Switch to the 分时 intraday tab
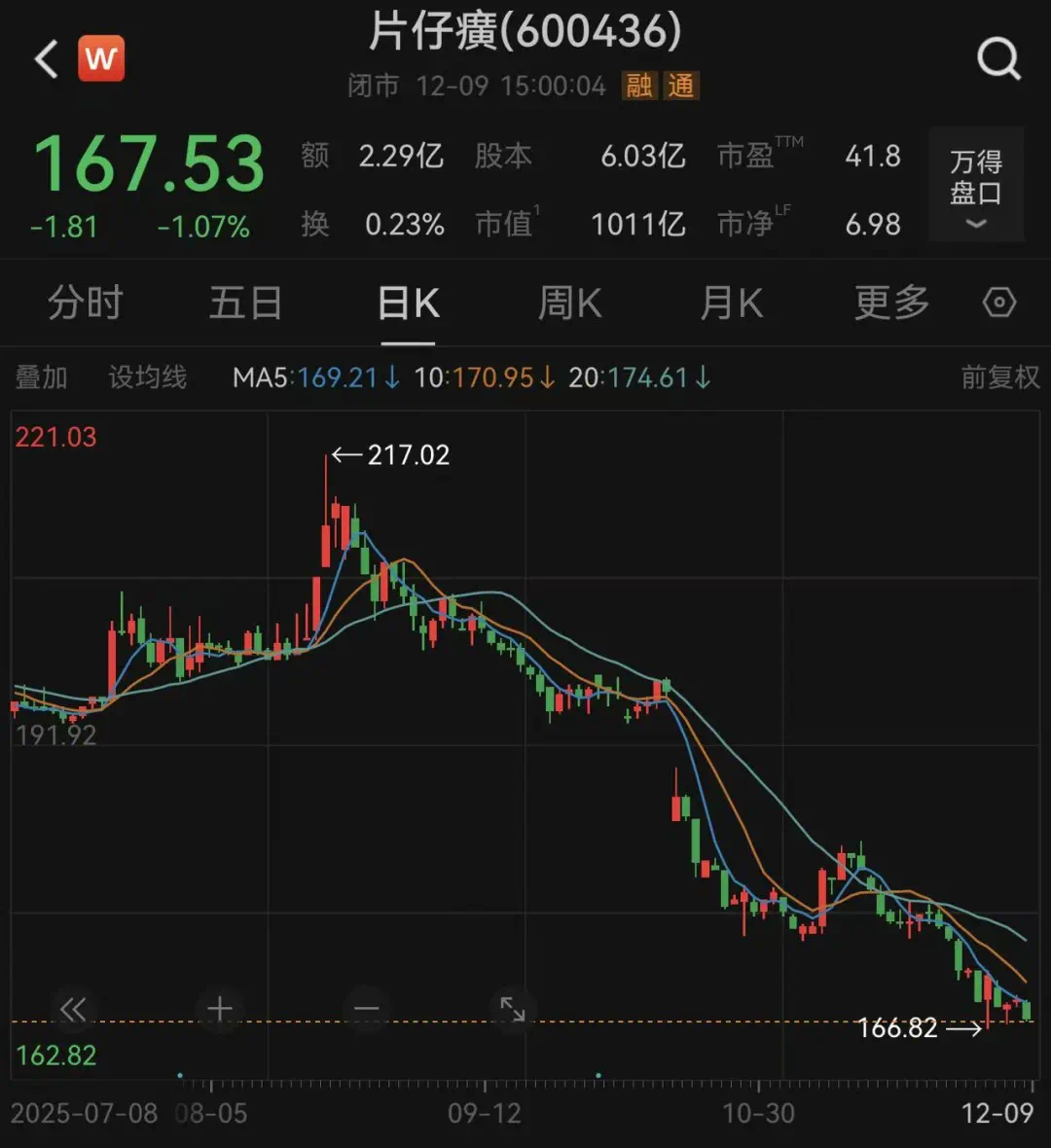 [x=84, y=303]
